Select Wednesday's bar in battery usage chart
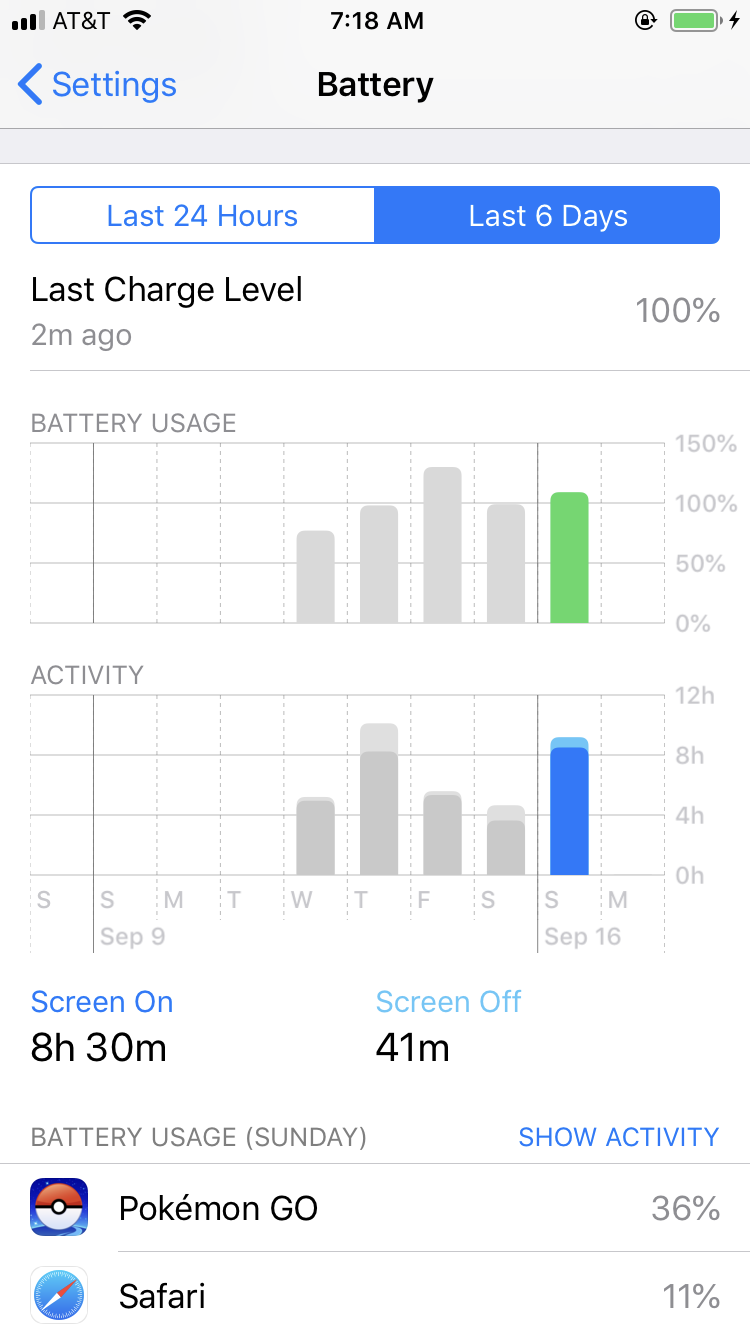 [316, 577]
